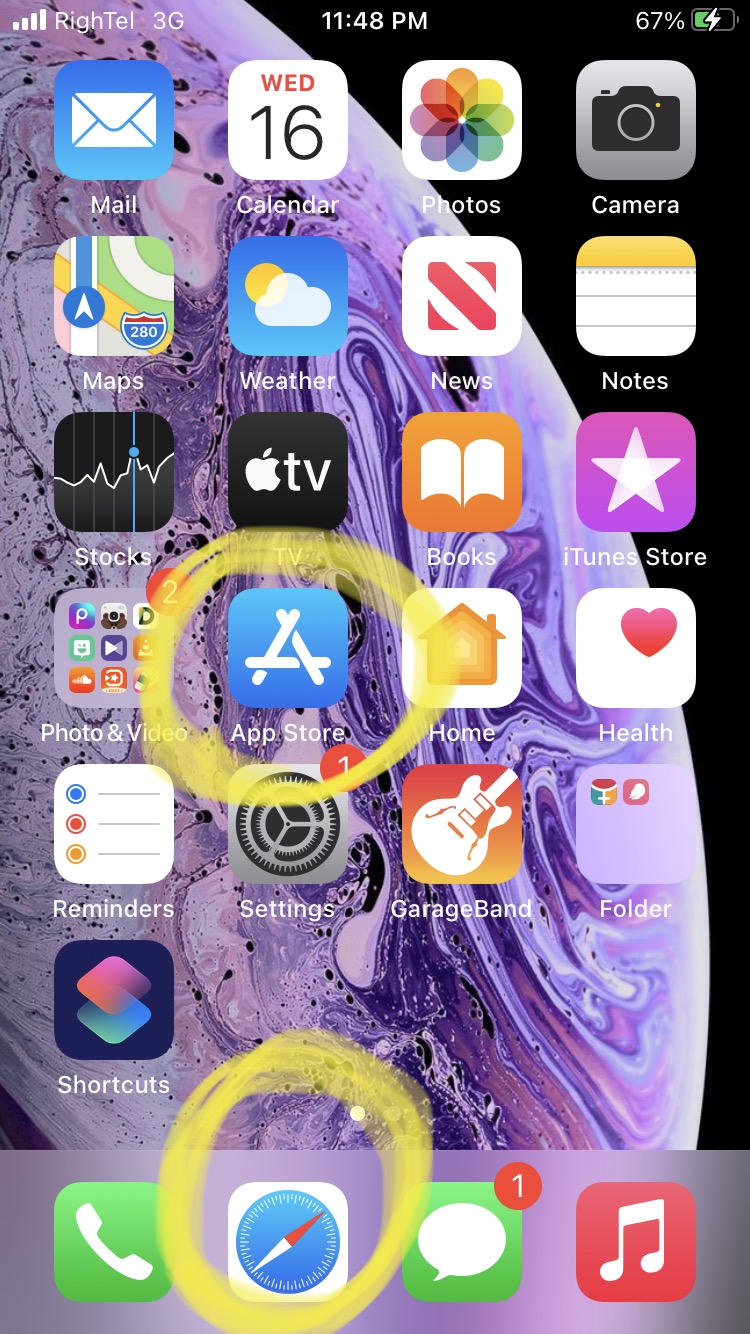Open Notes

636,296
